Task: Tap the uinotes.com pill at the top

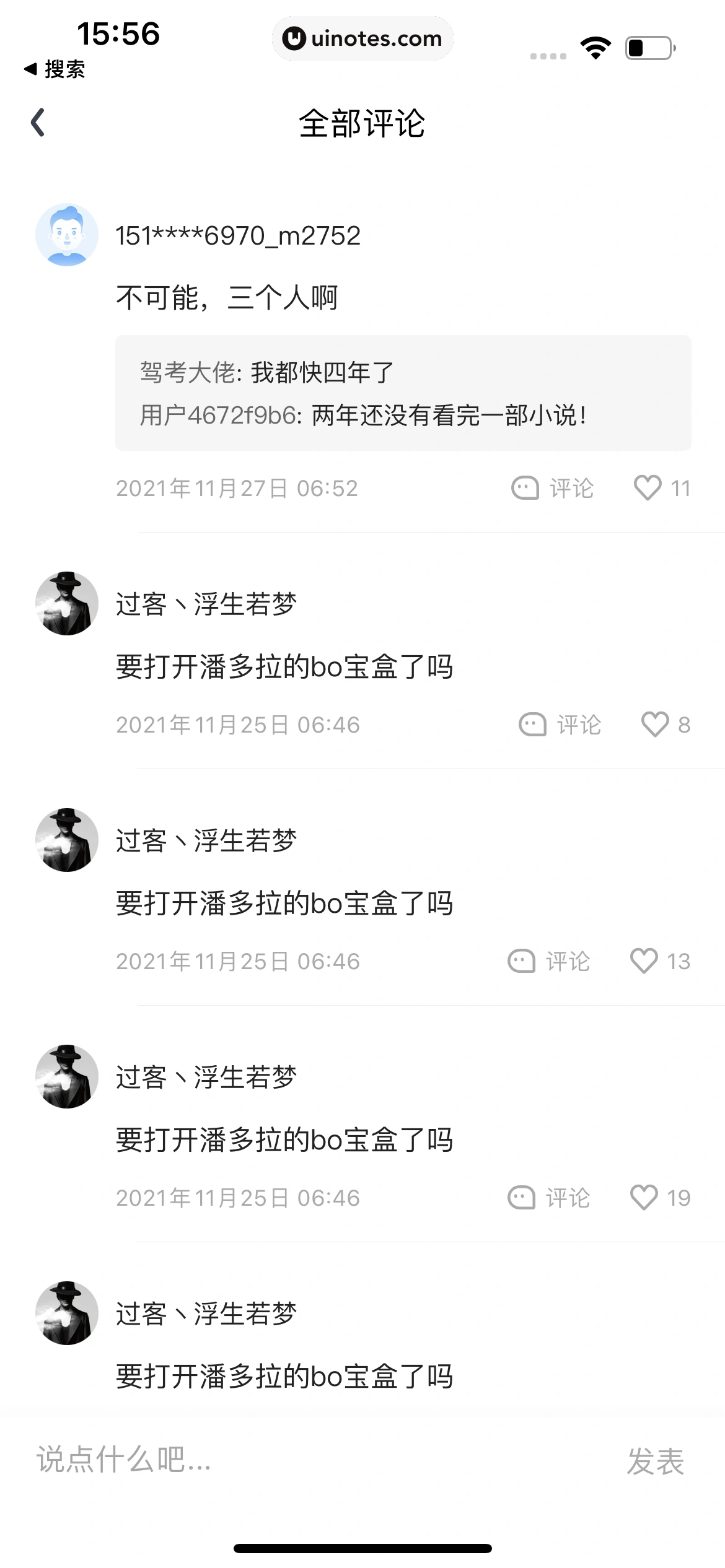Action: click(x=362, y=38)
